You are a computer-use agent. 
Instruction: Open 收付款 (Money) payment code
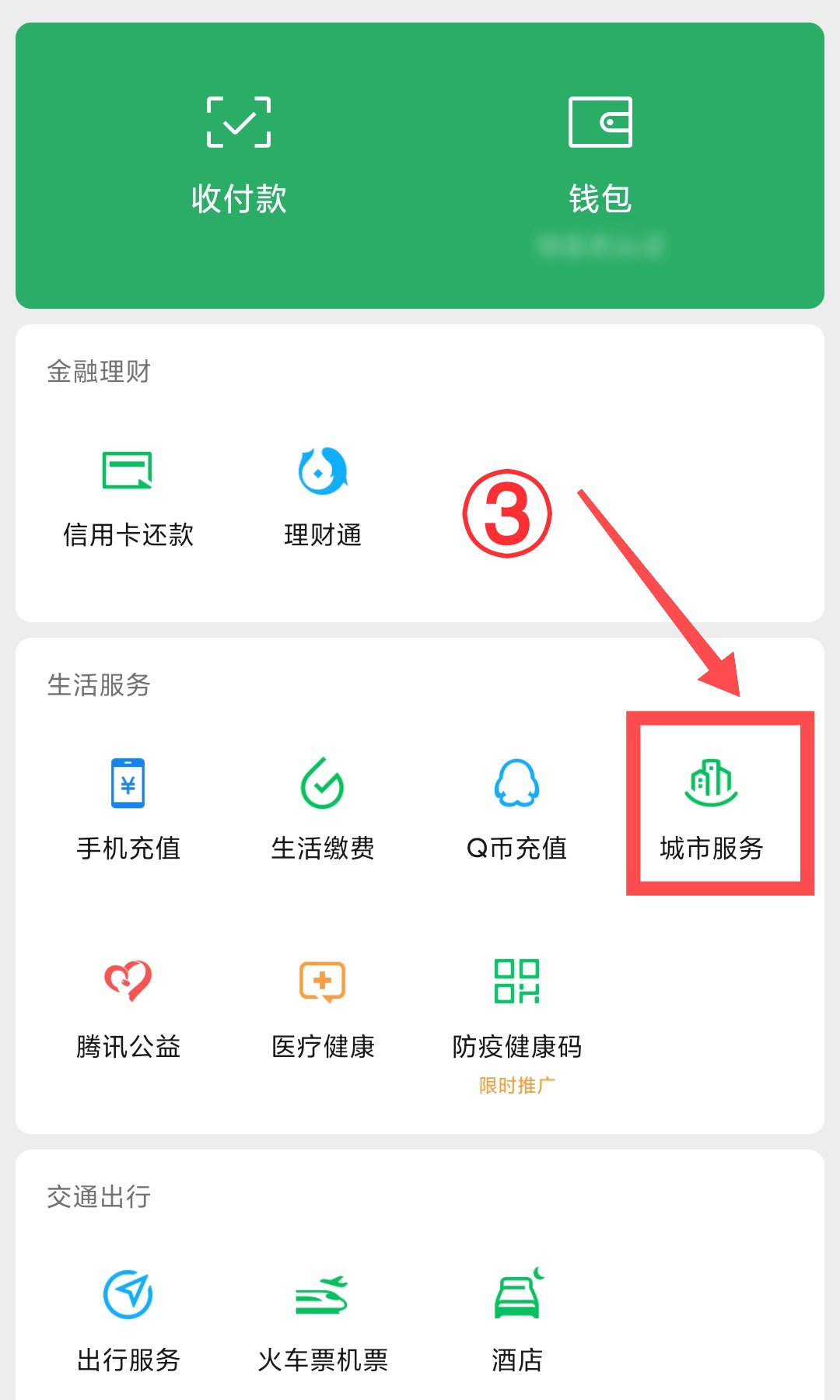tap(239, 156)
